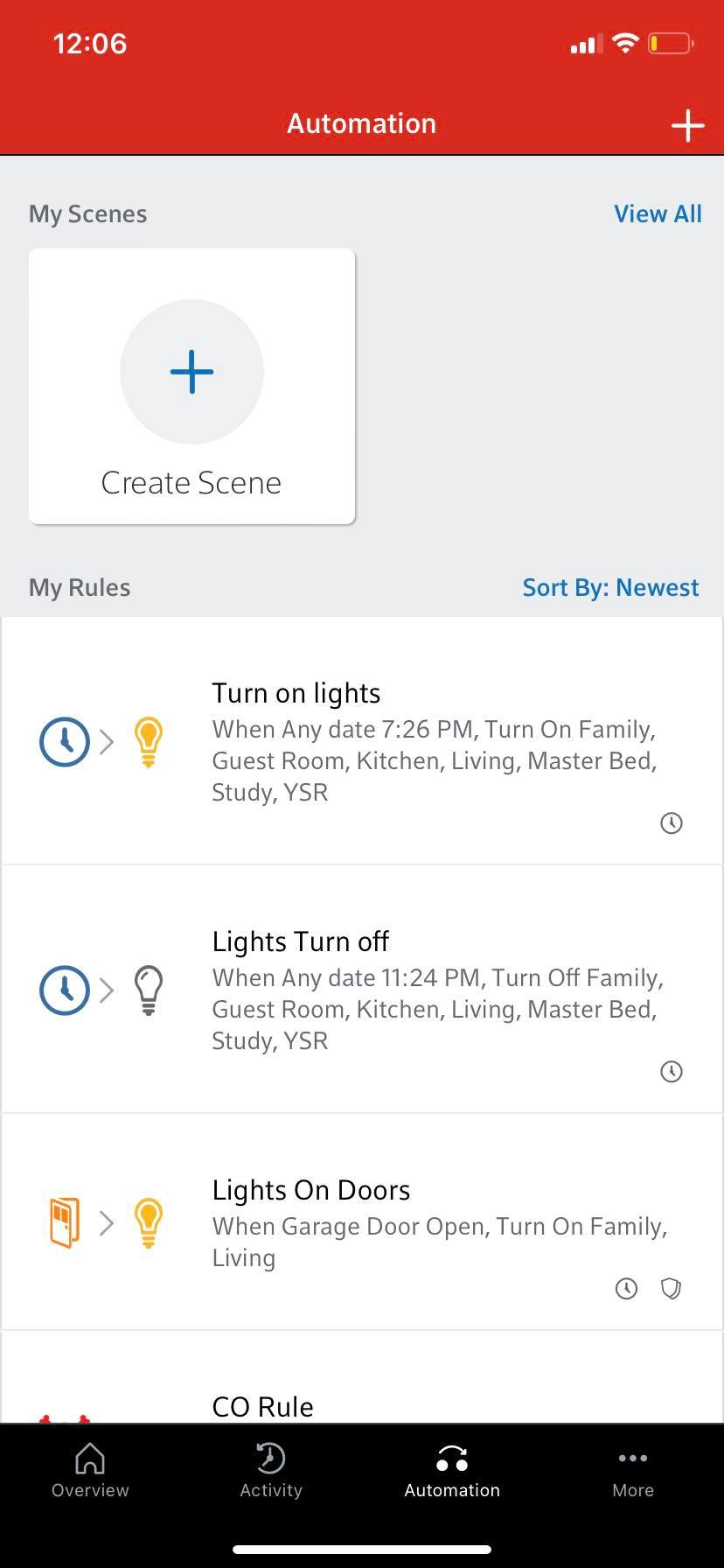The height and width of the screenshot is (1568, 724).
Task: Select the bulb icon on Lights On Doors
Action: pos(149,1221)
